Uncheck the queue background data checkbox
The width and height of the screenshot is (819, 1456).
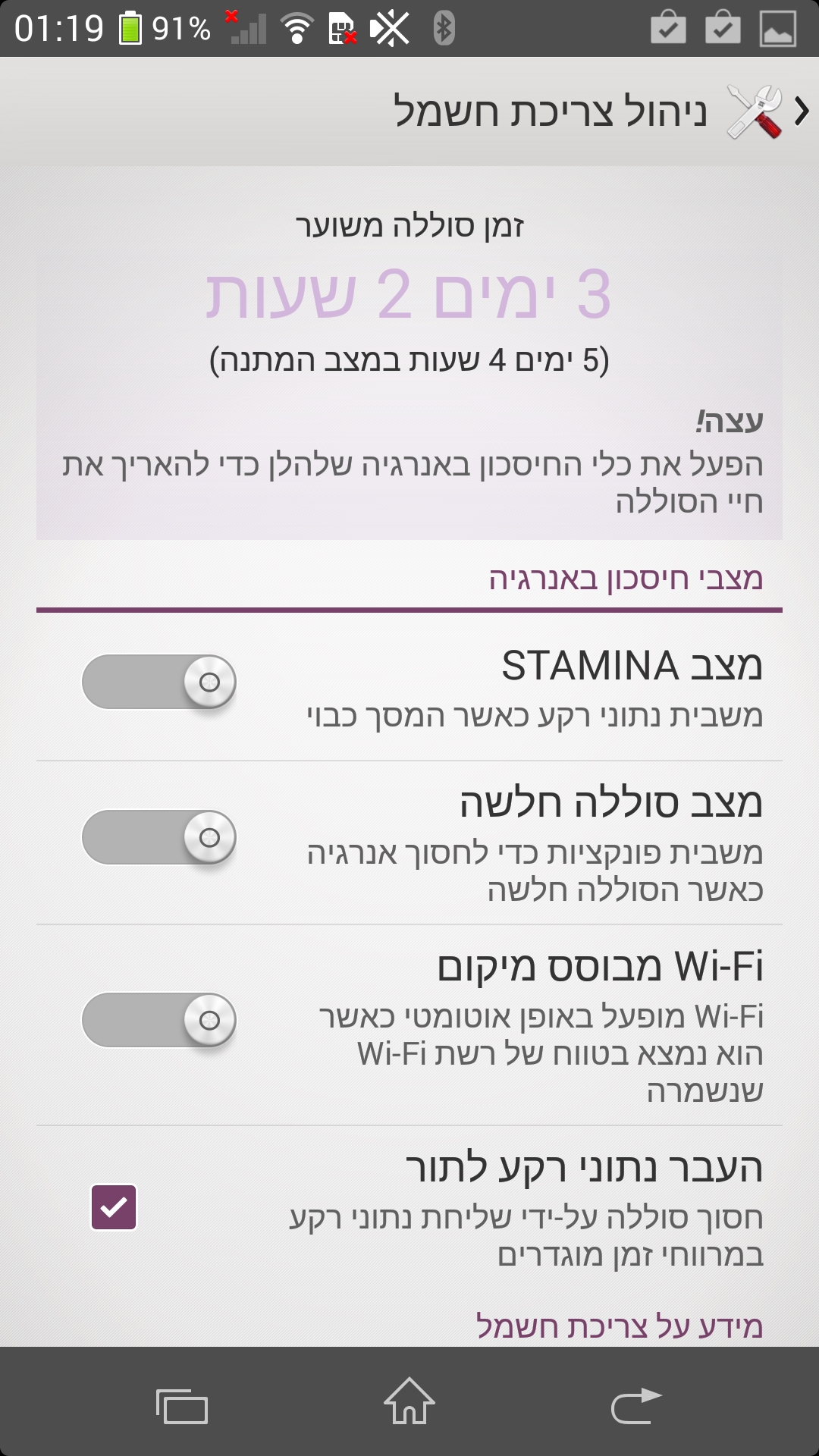pyautogui.click(x=114, y=1207)
